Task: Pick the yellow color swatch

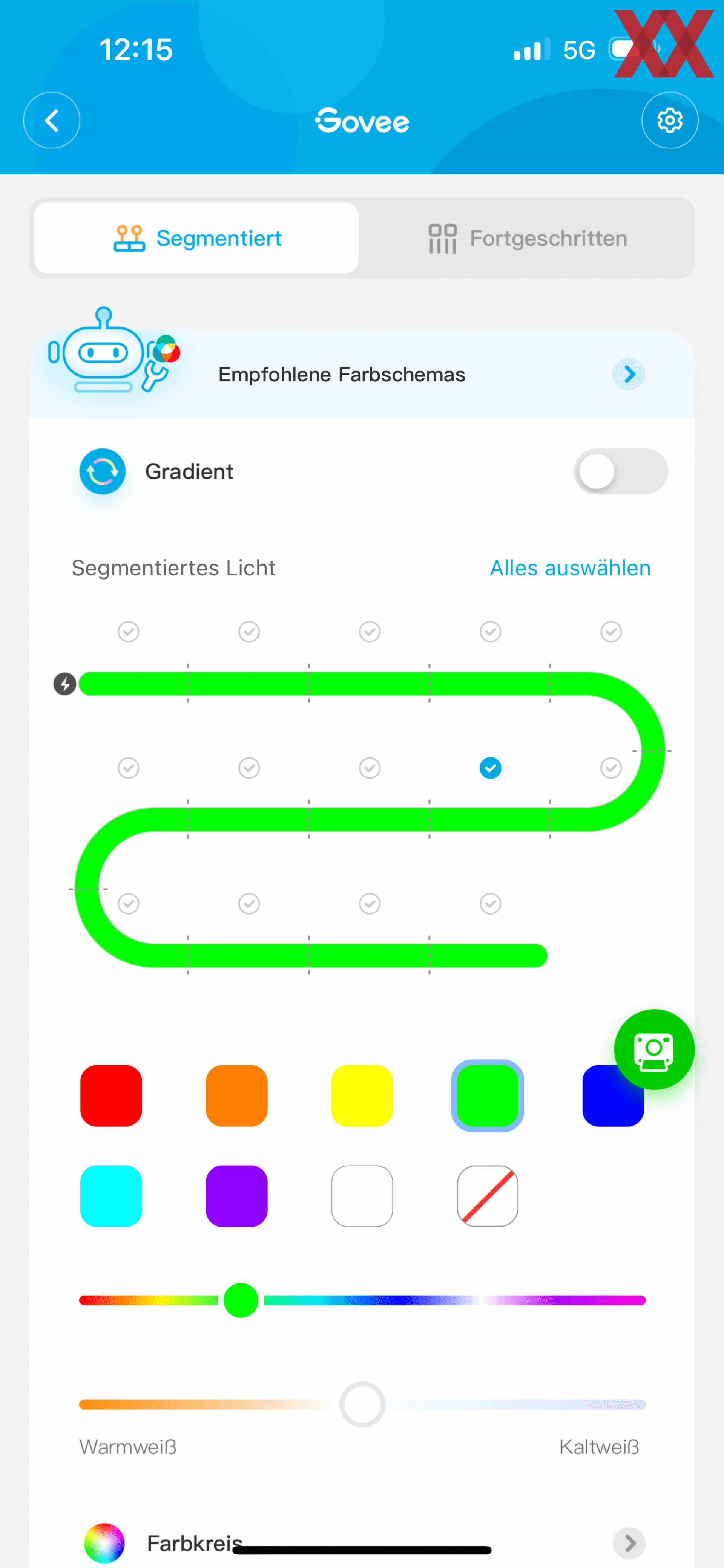Action: 362,1096
